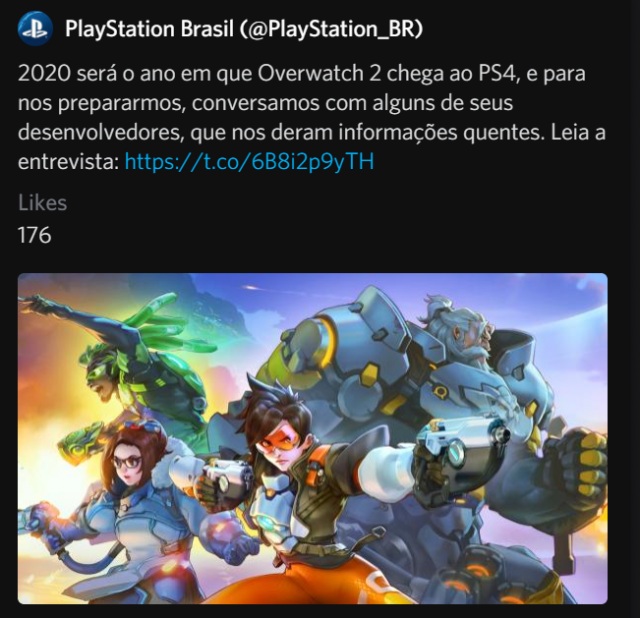Open the t.co interview link
This screenshot has width=640, height=618.
click(x=249, y=161)
